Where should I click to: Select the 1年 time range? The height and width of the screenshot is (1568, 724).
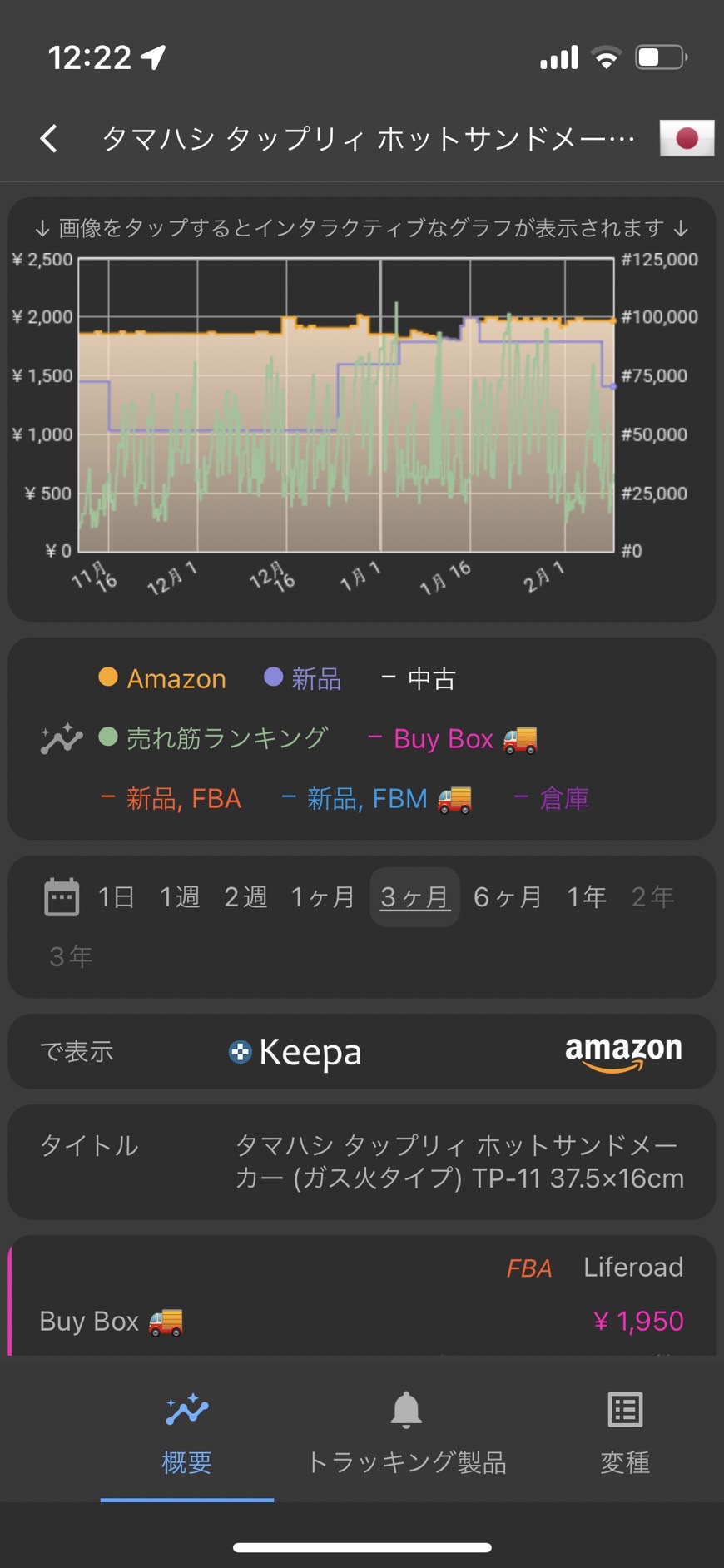586,896
